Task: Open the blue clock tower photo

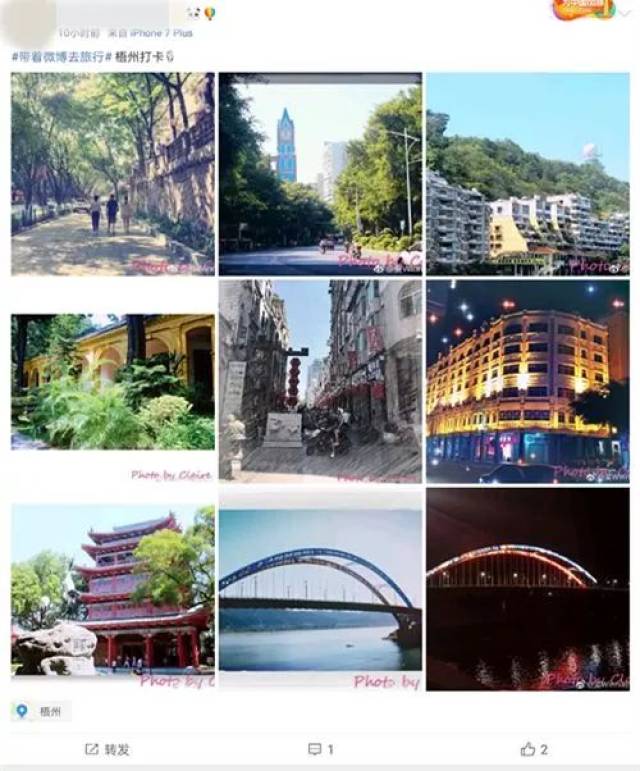Action: [x=320, y=174]
